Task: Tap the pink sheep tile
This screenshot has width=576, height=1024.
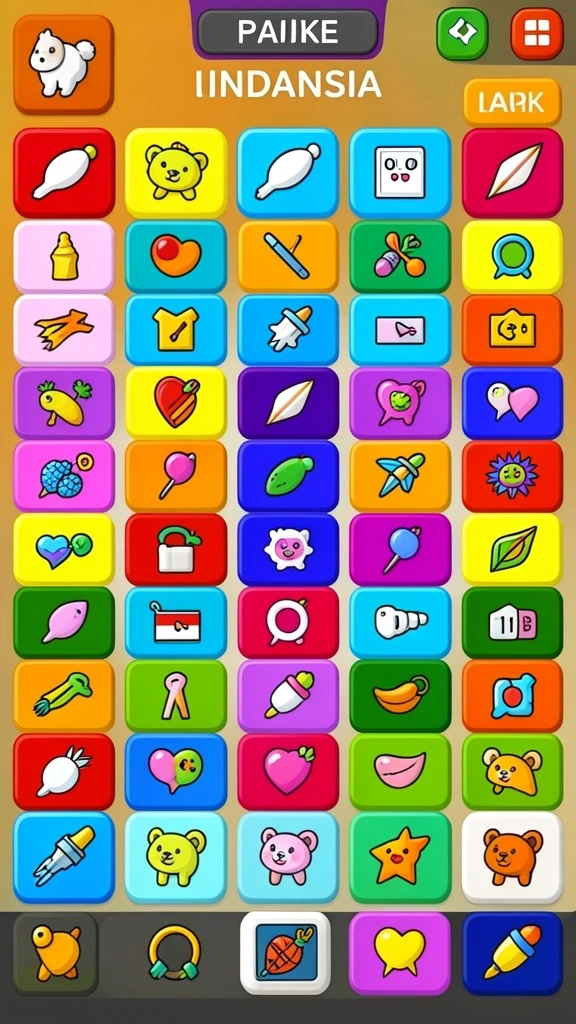Action: click(288, 549)
